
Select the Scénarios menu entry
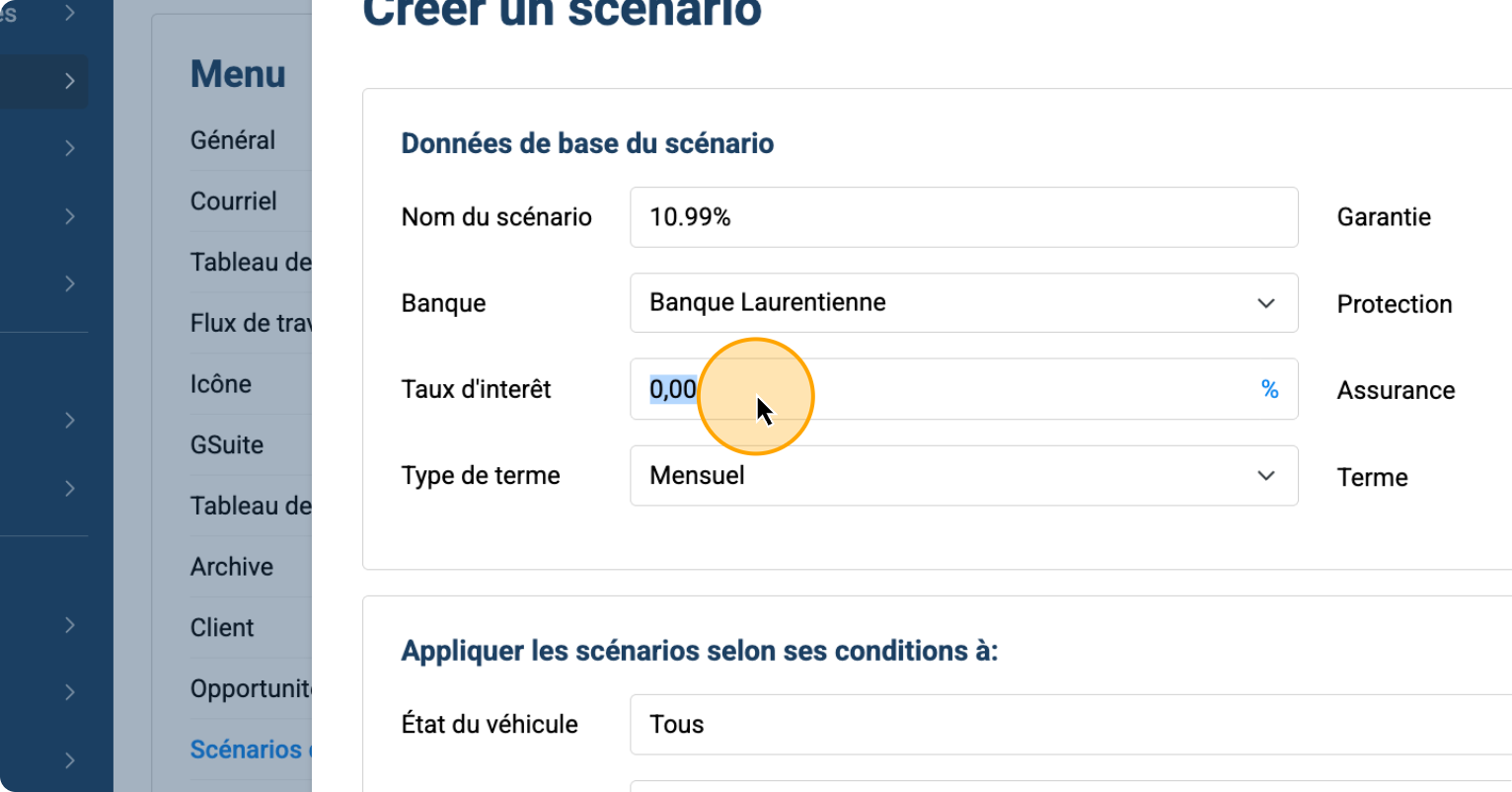coord(249,750)
